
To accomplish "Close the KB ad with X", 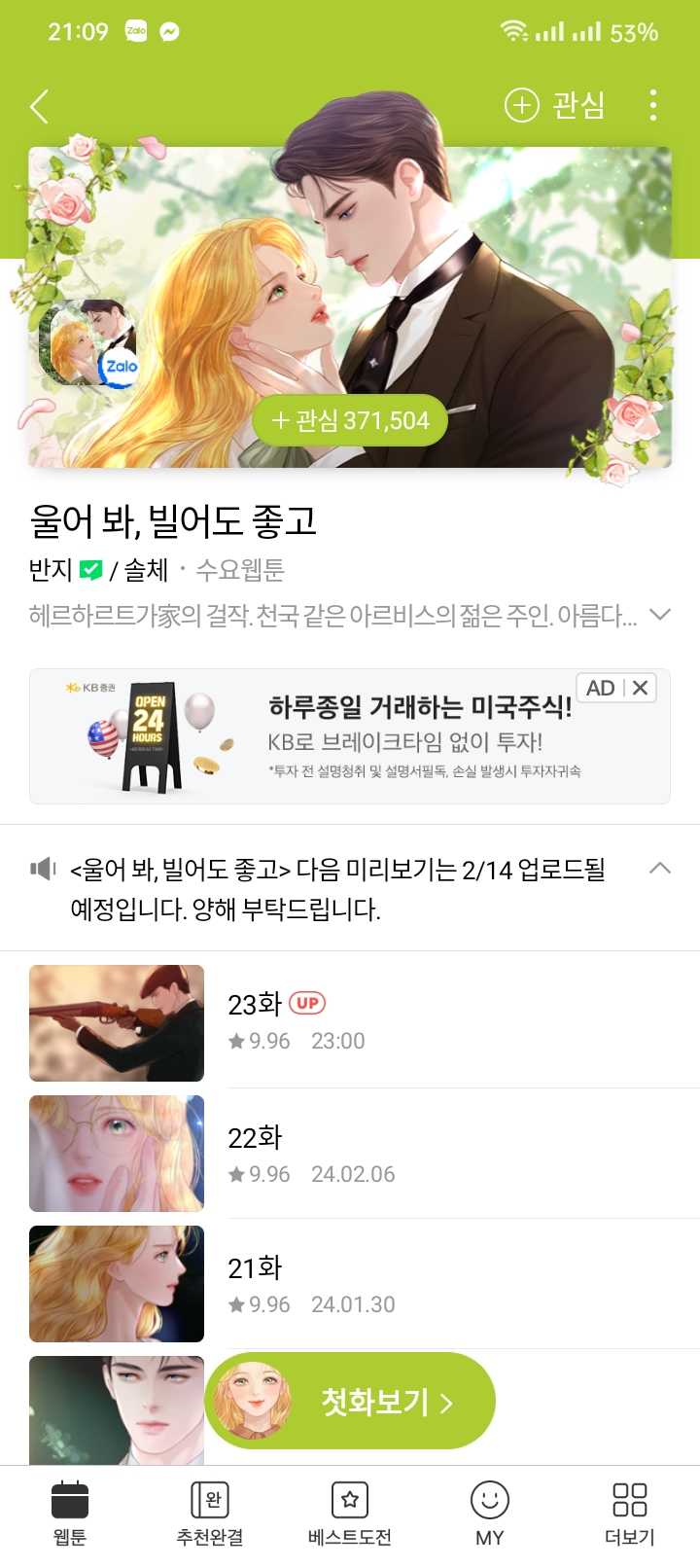I will pyautogui.click(x=640, y=688).
